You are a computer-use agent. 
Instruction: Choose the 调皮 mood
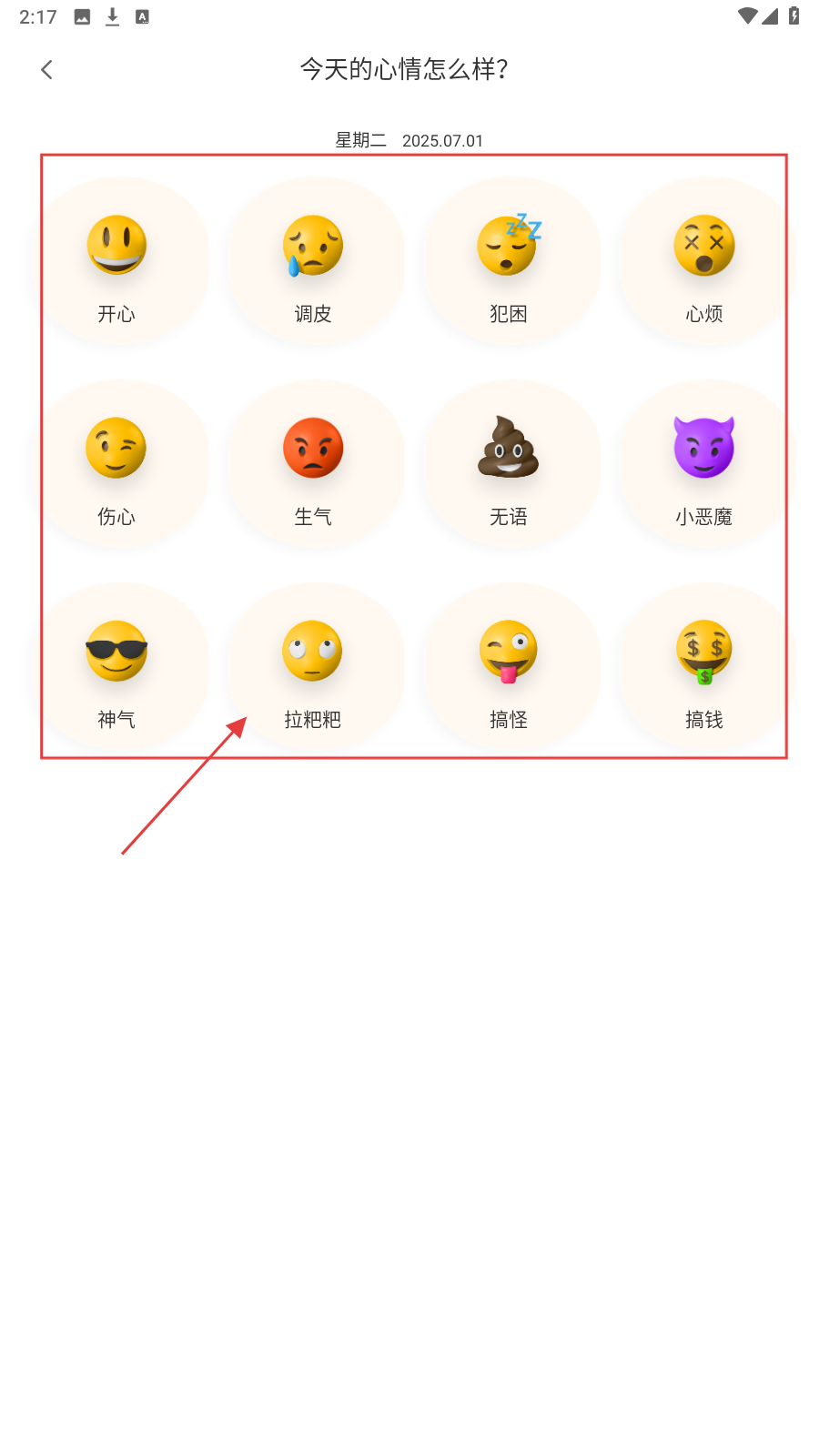coord(313,261)
